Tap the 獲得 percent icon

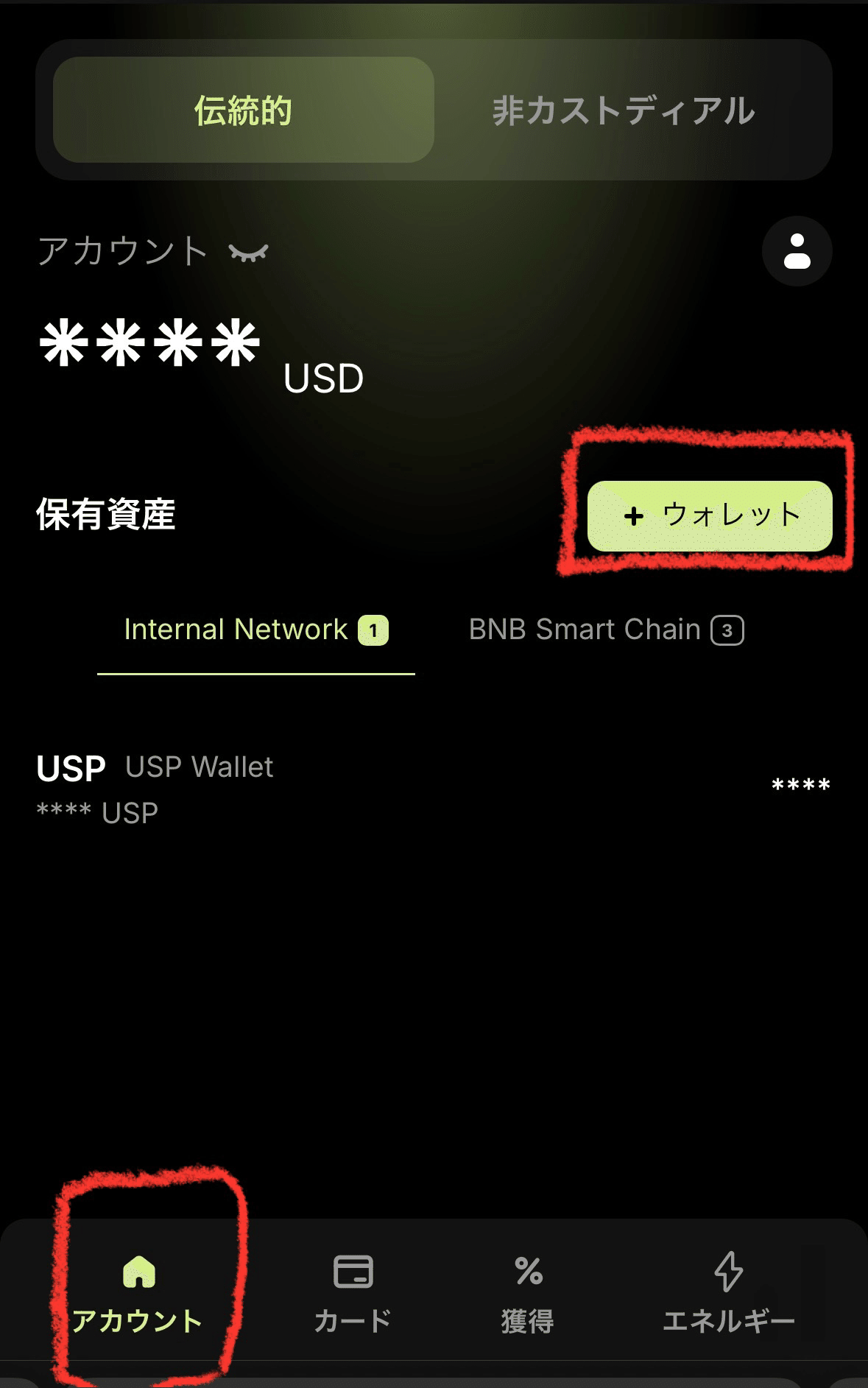pos(529,1269)
